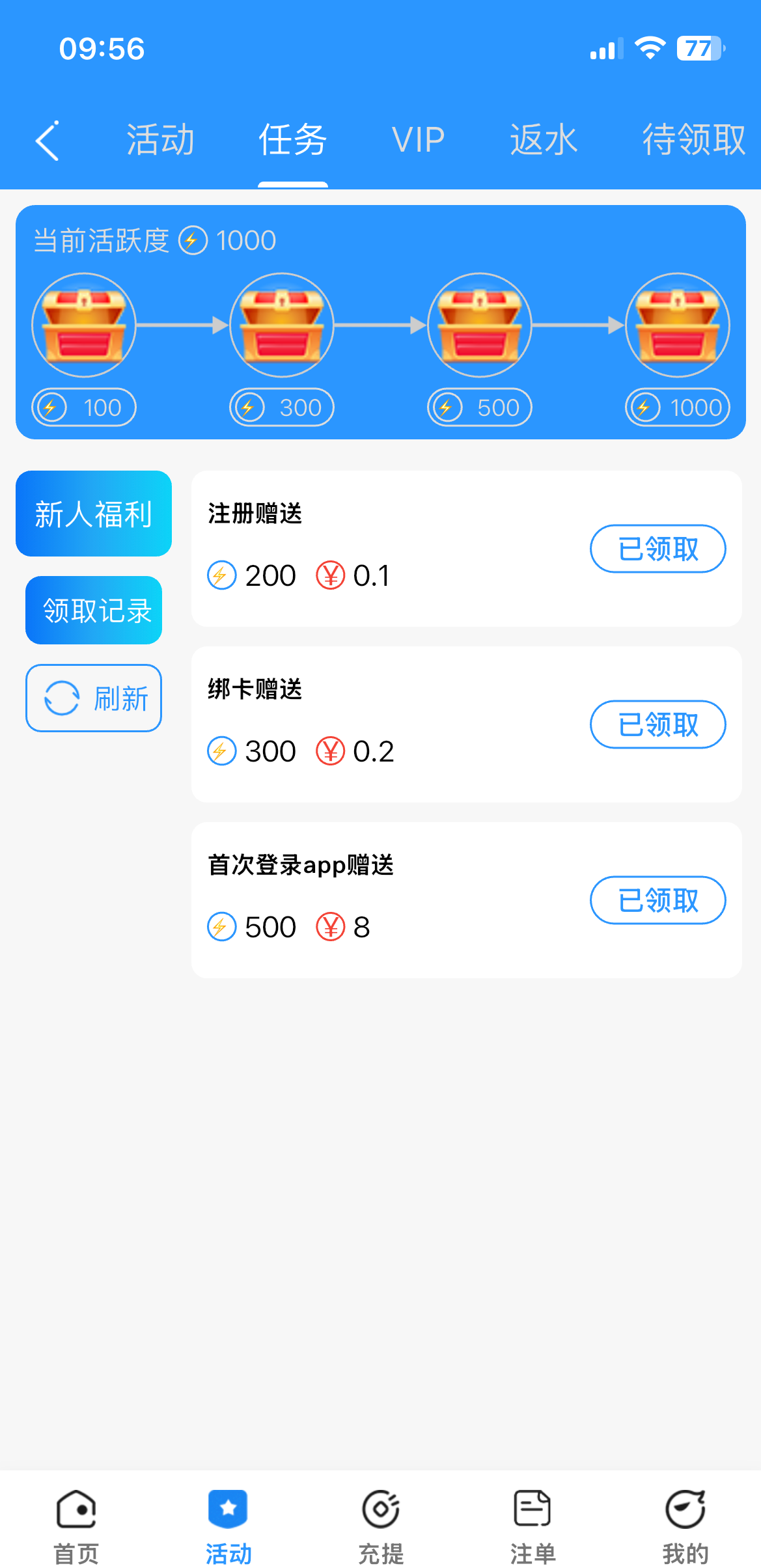This screenshot has width=761, height=1568.
Task: Open the 300 activity treasure chest
Action: tap(282, 325)
